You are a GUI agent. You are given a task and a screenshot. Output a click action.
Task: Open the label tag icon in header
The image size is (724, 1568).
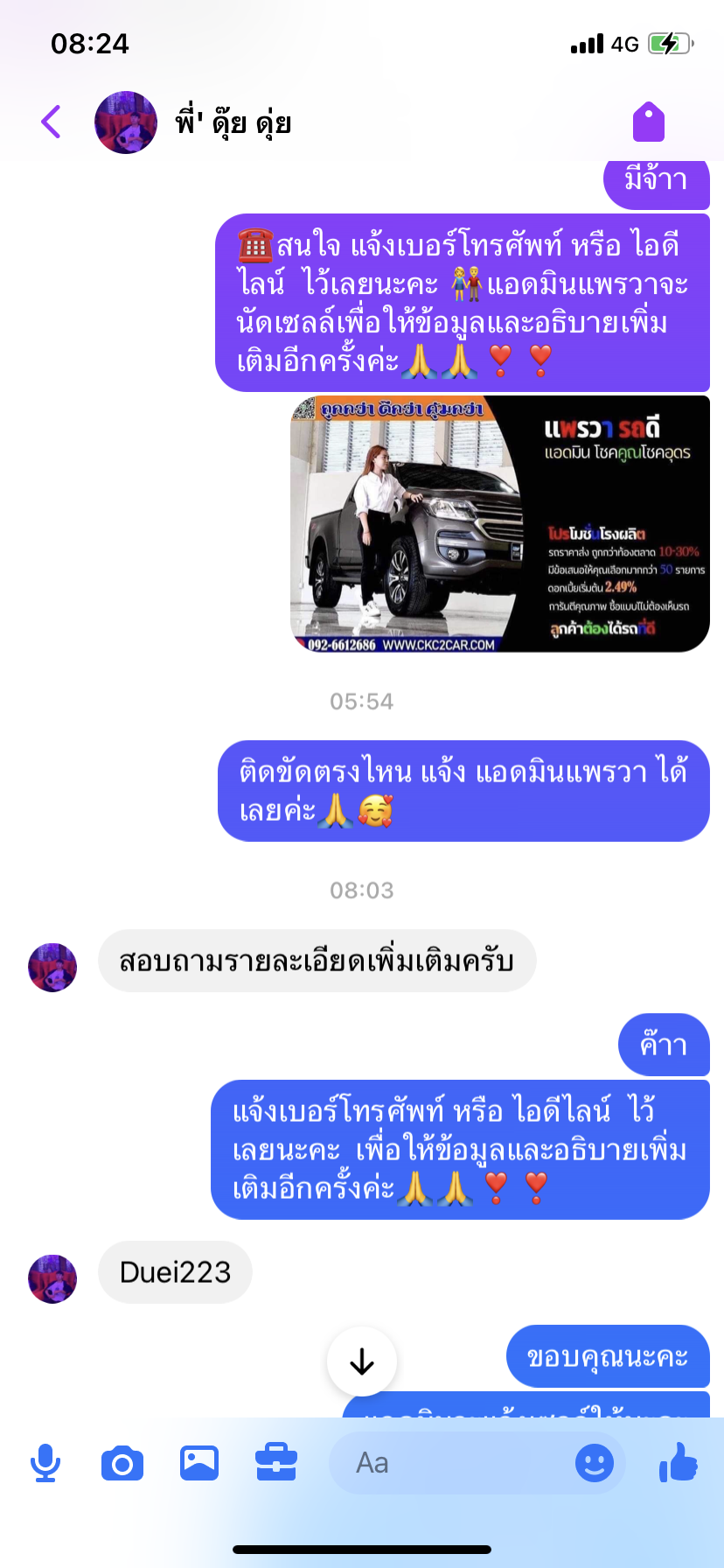(x=649, y=122)
